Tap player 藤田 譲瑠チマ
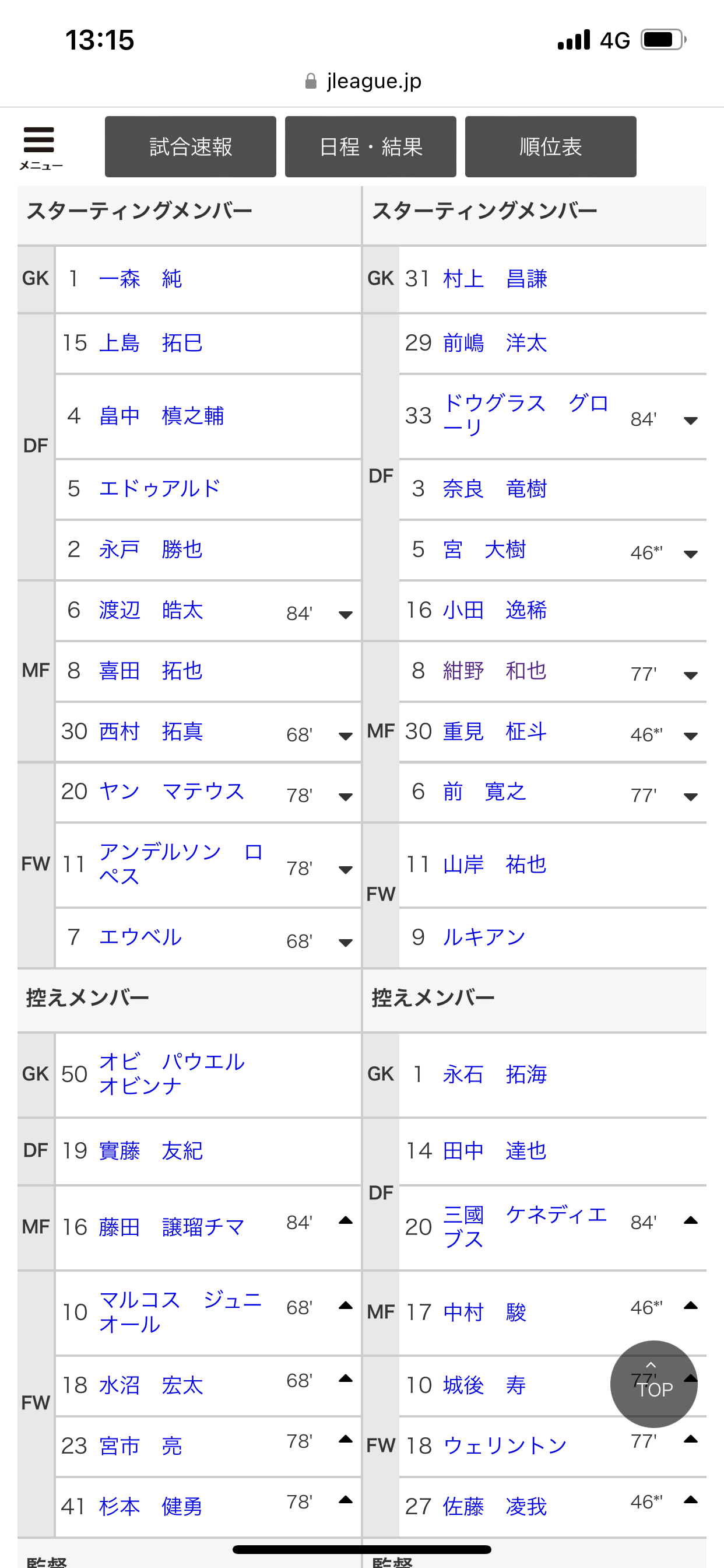Image resolution: width=724 pixels, height=1568 pixels. pyautogui.click(x=171, y=1227)
